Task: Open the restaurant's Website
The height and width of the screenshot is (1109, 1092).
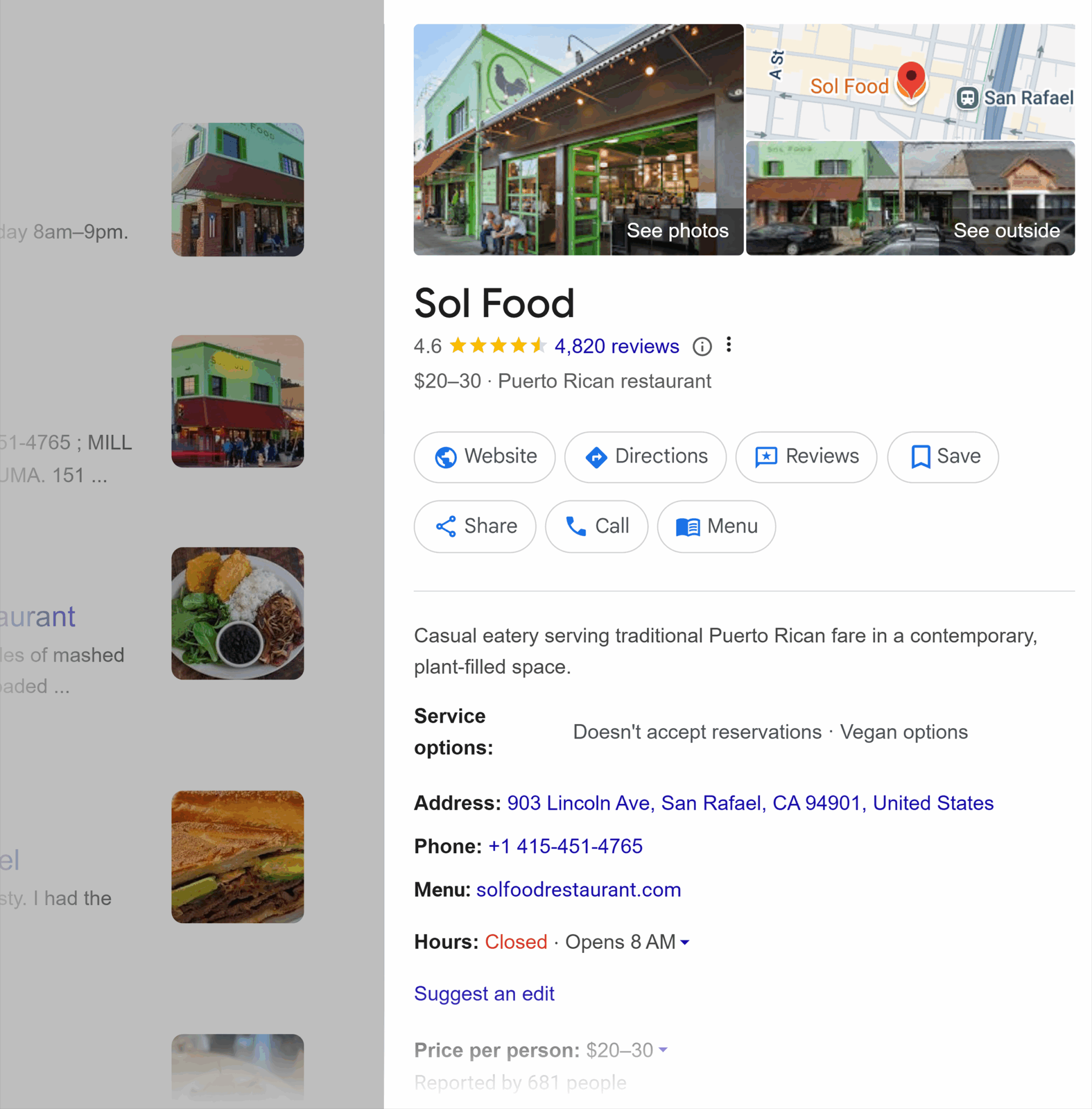Action: coord(483,456)
